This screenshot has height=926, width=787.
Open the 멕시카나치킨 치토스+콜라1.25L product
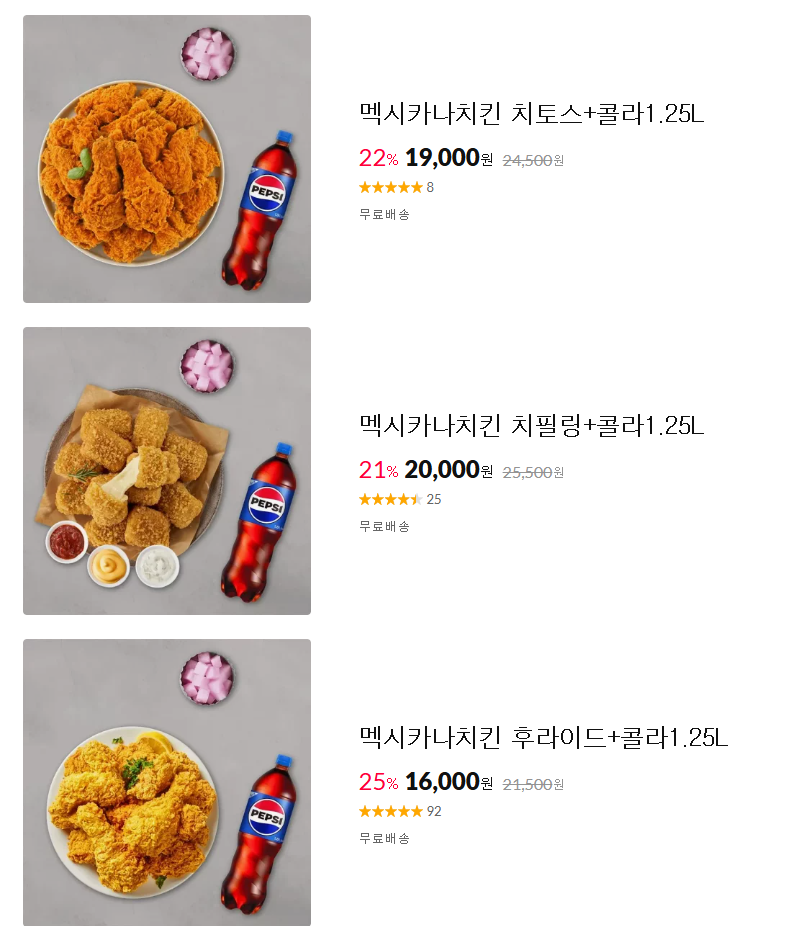[531, 114]
